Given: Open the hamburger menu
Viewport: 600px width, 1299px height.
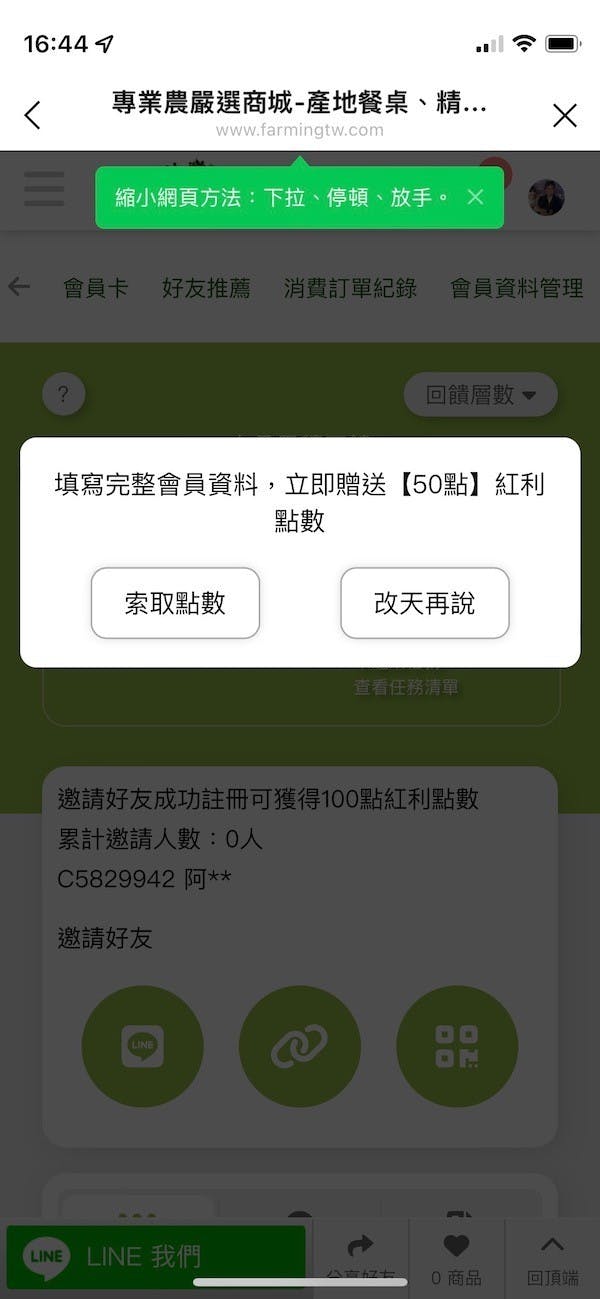Looking at the screenshot, I should point(44,190).
